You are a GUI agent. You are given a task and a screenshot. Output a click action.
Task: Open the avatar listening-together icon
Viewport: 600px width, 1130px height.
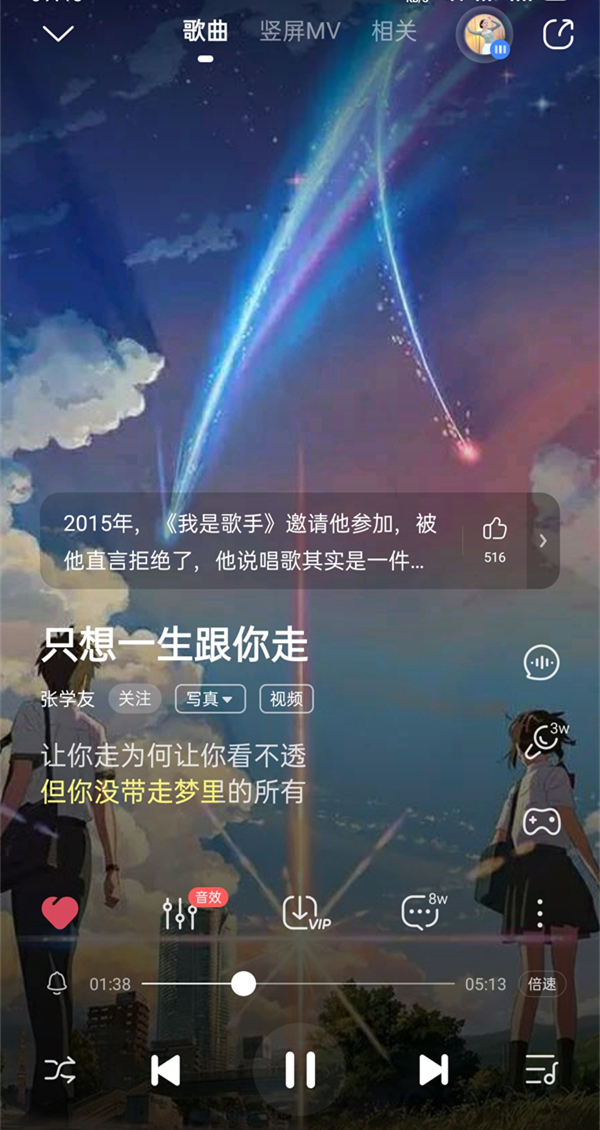tap(484, 34)
